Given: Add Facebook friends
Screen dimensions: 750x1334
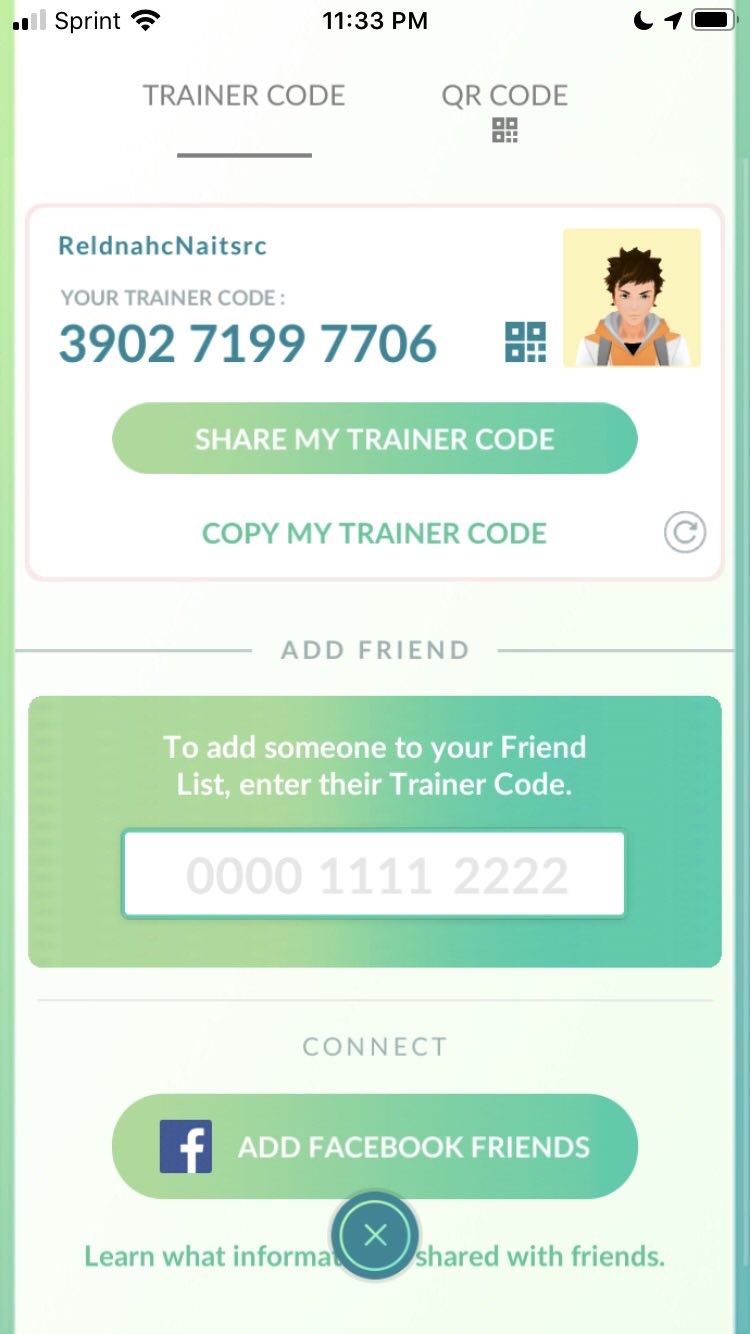Looking at the screenshot, I should click(375, 1147).
